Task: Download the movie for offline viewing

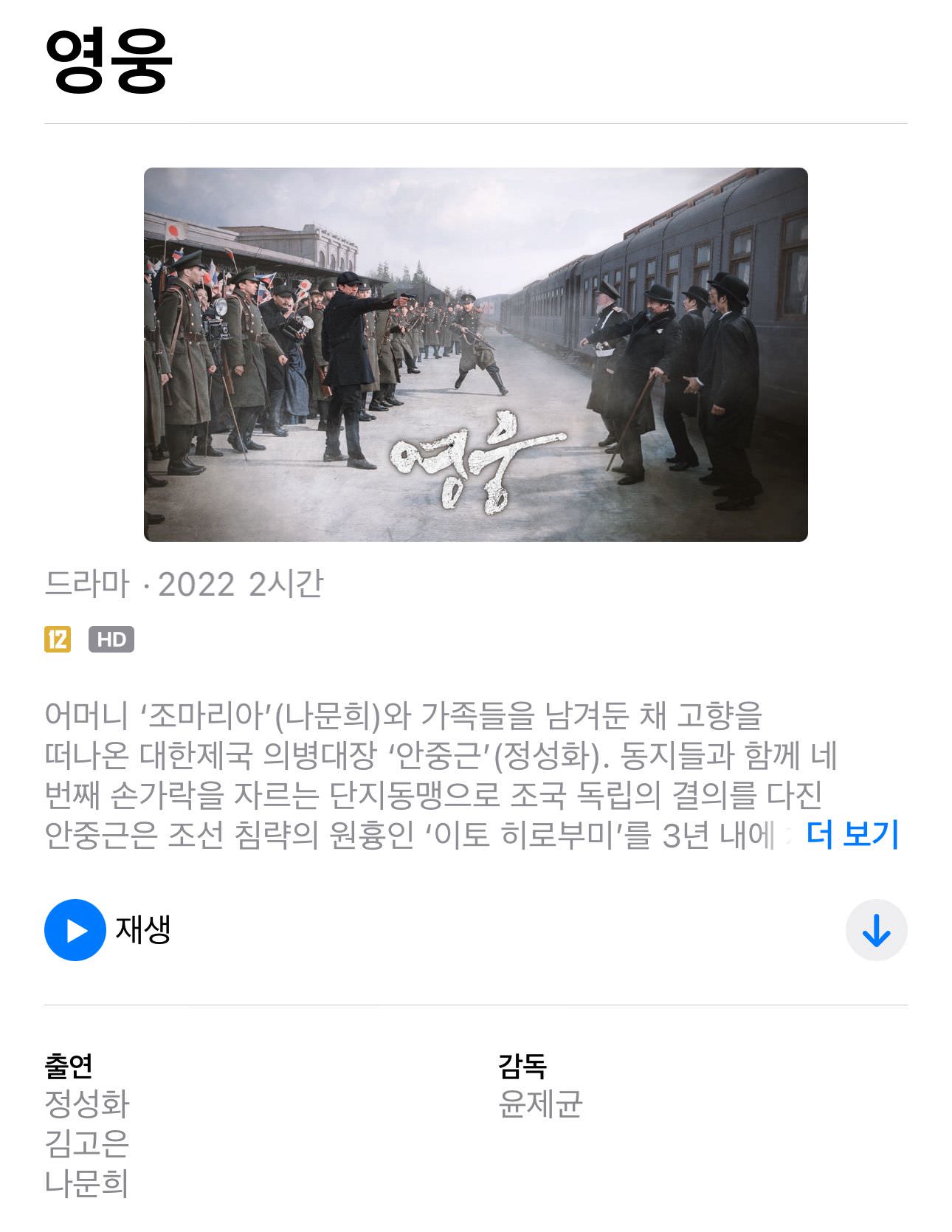Action: point(876,930)
